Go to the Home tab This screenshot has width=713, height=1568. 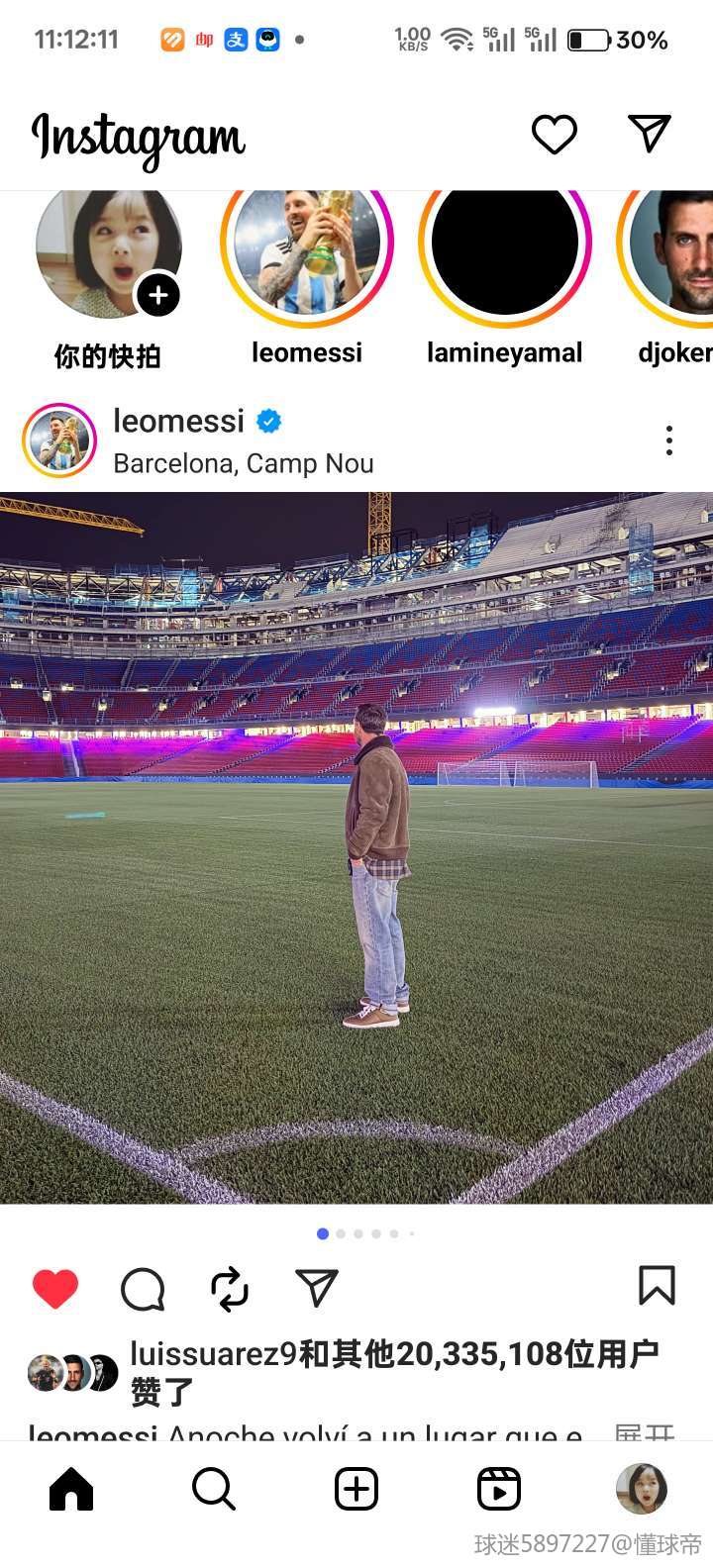(x=71, y=1489)
